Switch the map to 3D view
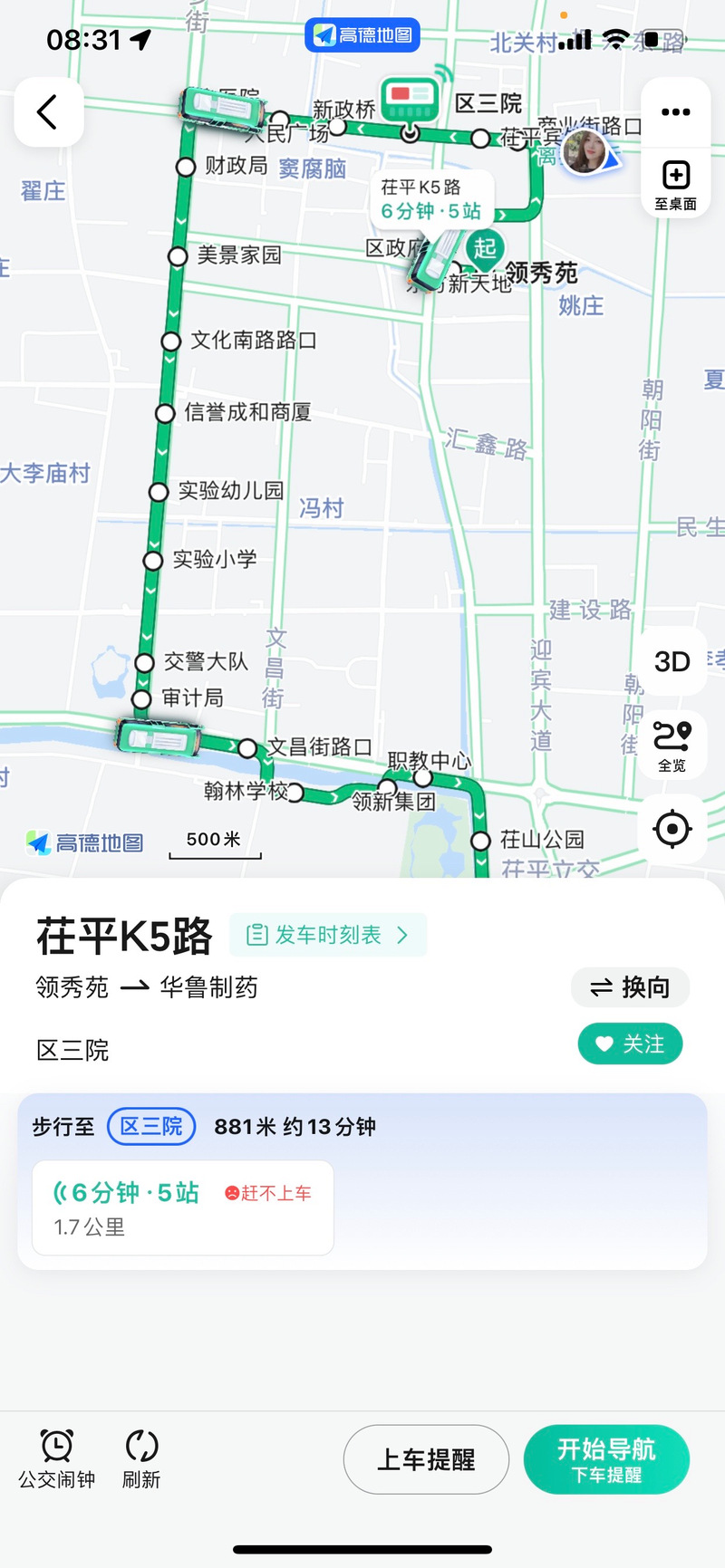 click(x=672, y=661)
